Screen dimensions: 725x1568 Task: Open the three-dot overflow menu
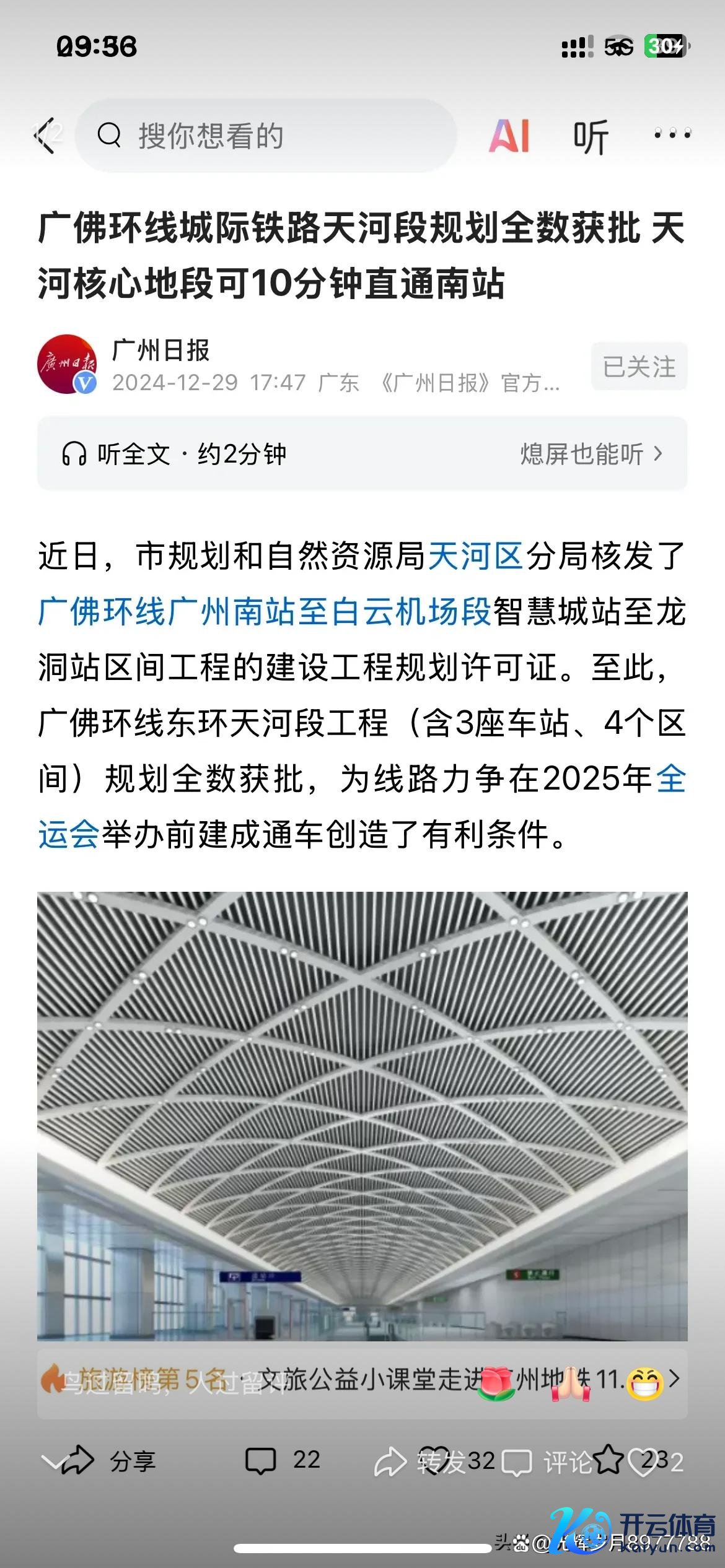672,134
